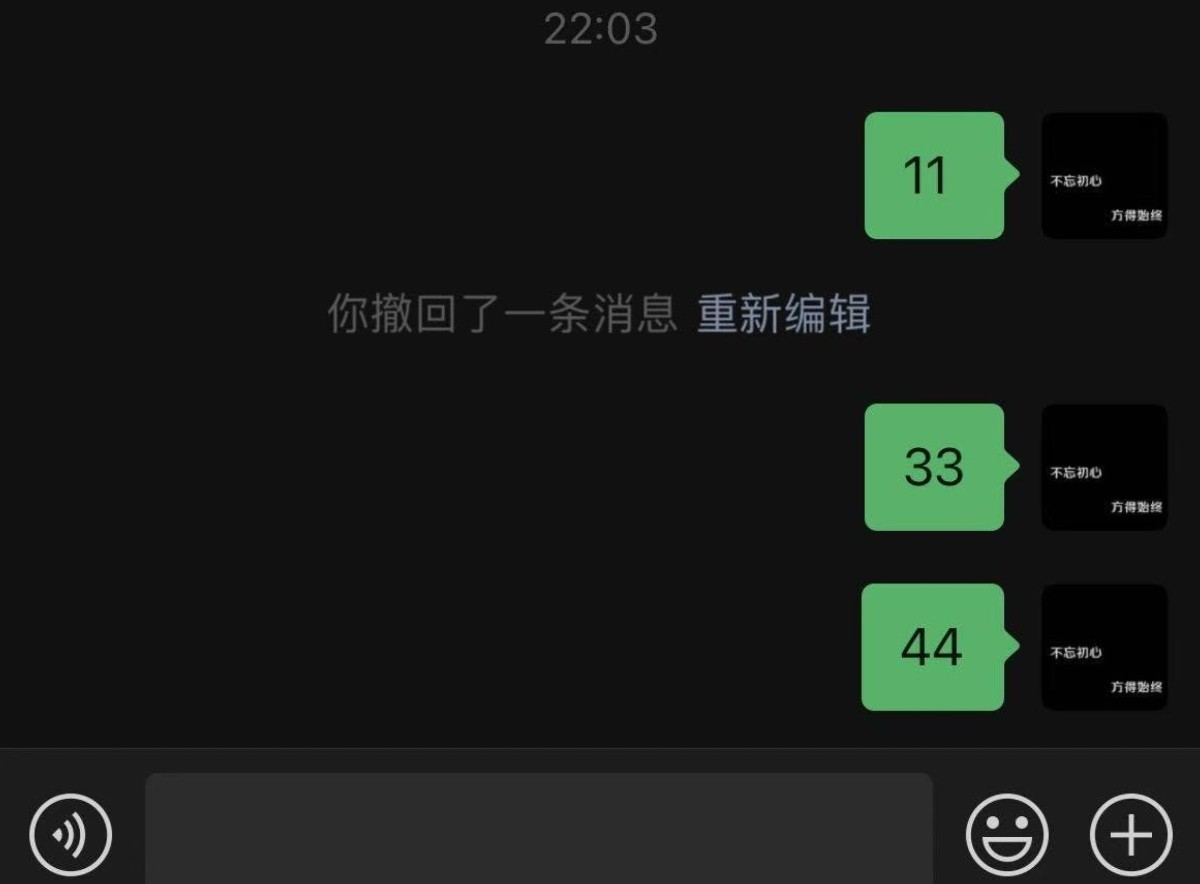This screenshot has width=1200, height=884.
Task: Open the plus attachments menu
Action: click(1130, 834)
